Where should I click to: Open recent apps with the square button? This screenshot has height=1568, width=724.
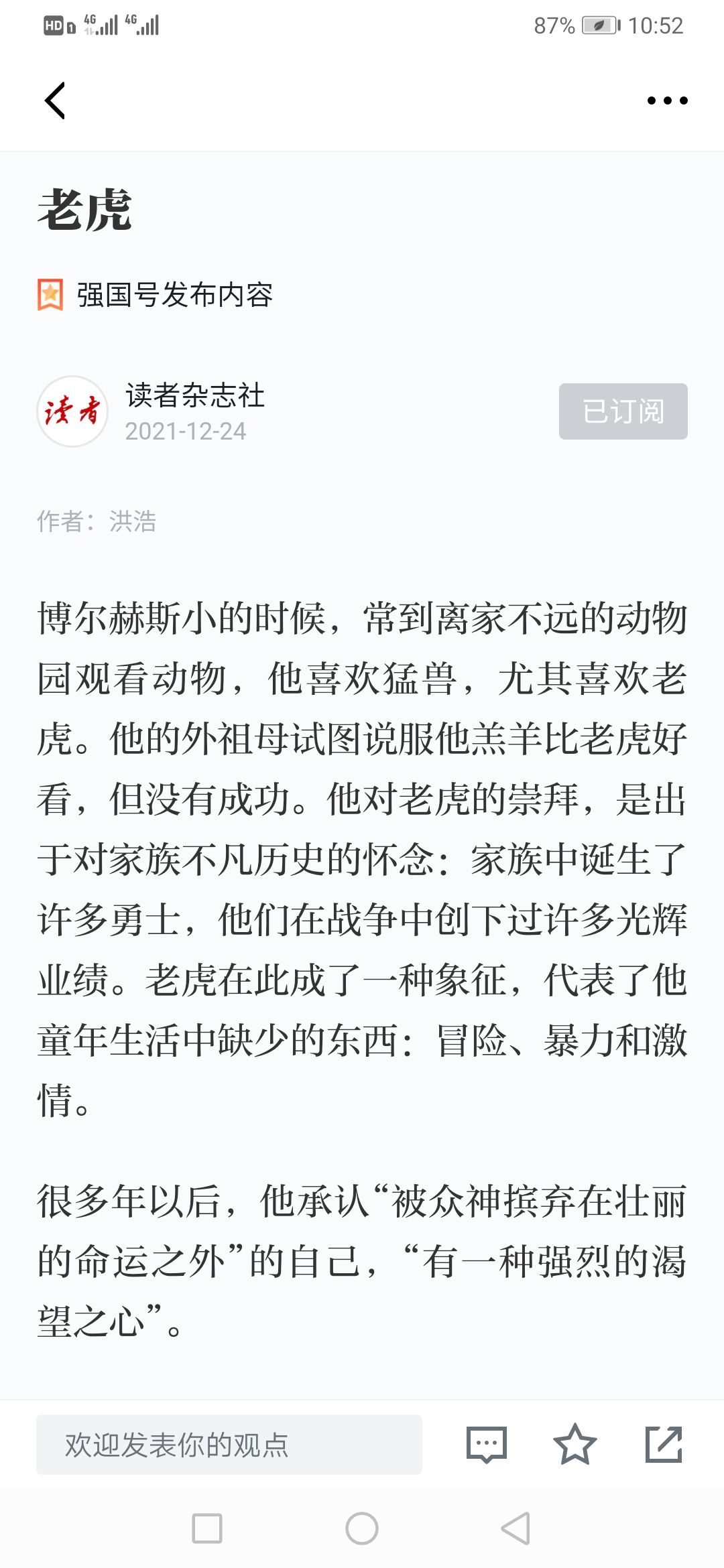pos(207,1528)
